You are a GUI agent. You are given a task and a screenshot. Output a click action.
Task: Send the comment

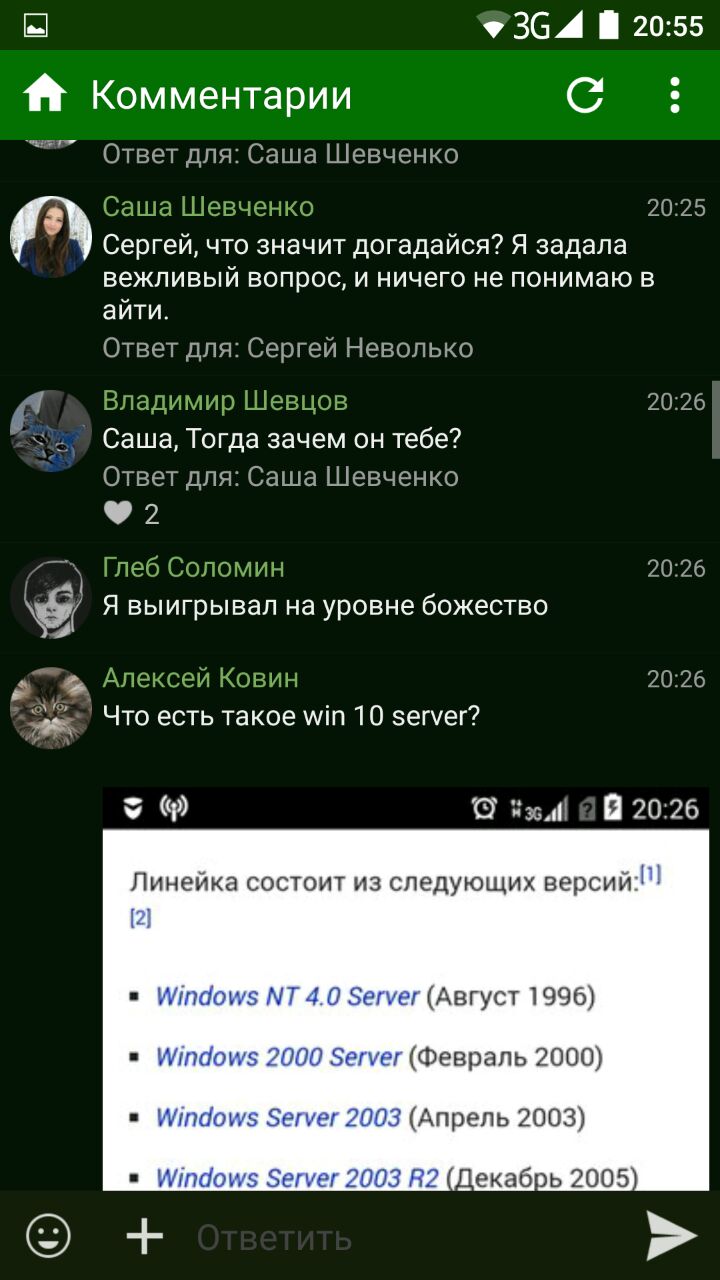click(670, 1236)
